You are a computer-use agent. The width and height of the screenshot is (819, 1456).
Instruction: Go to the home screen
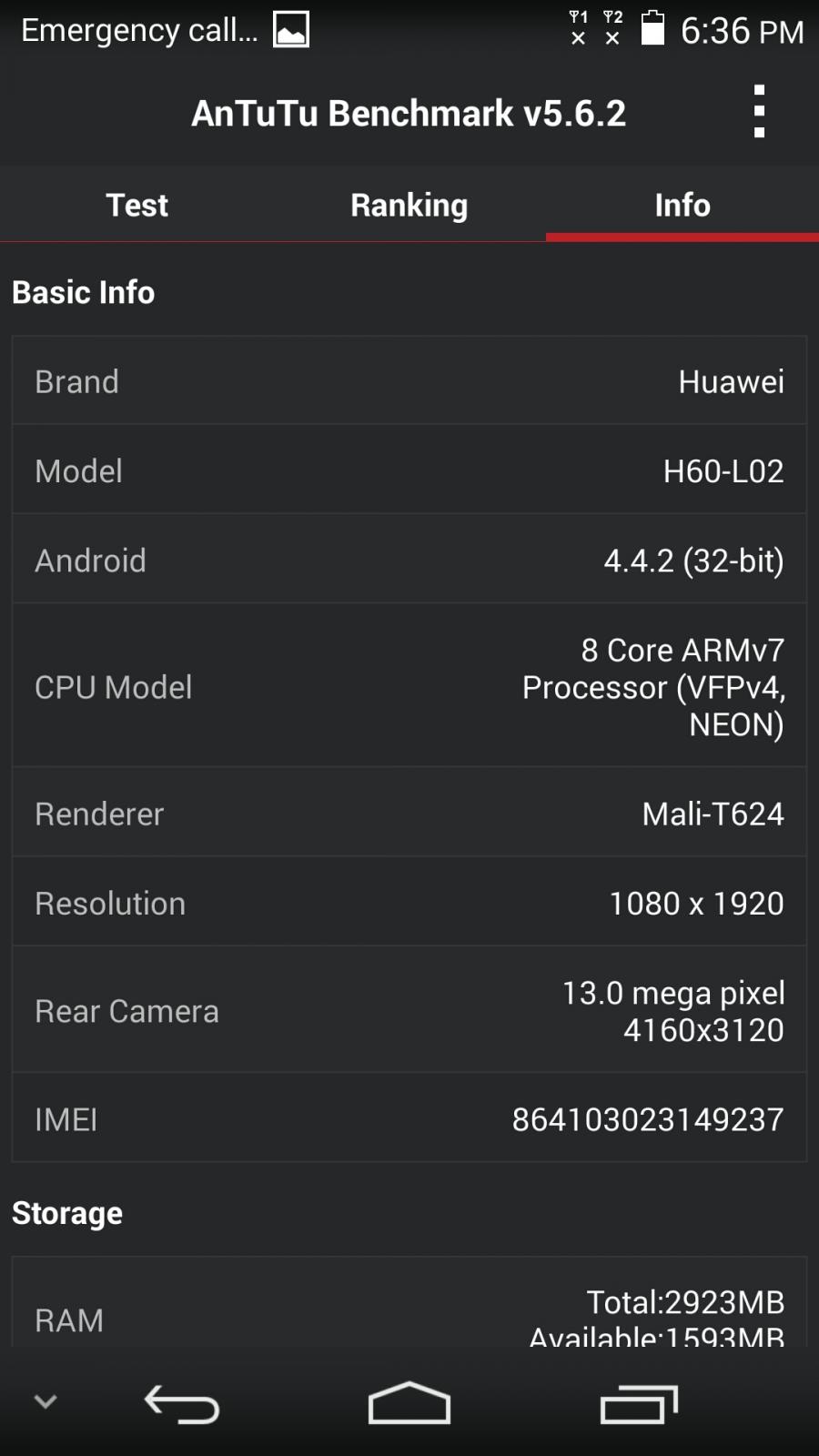click(x=409, y=1403)
